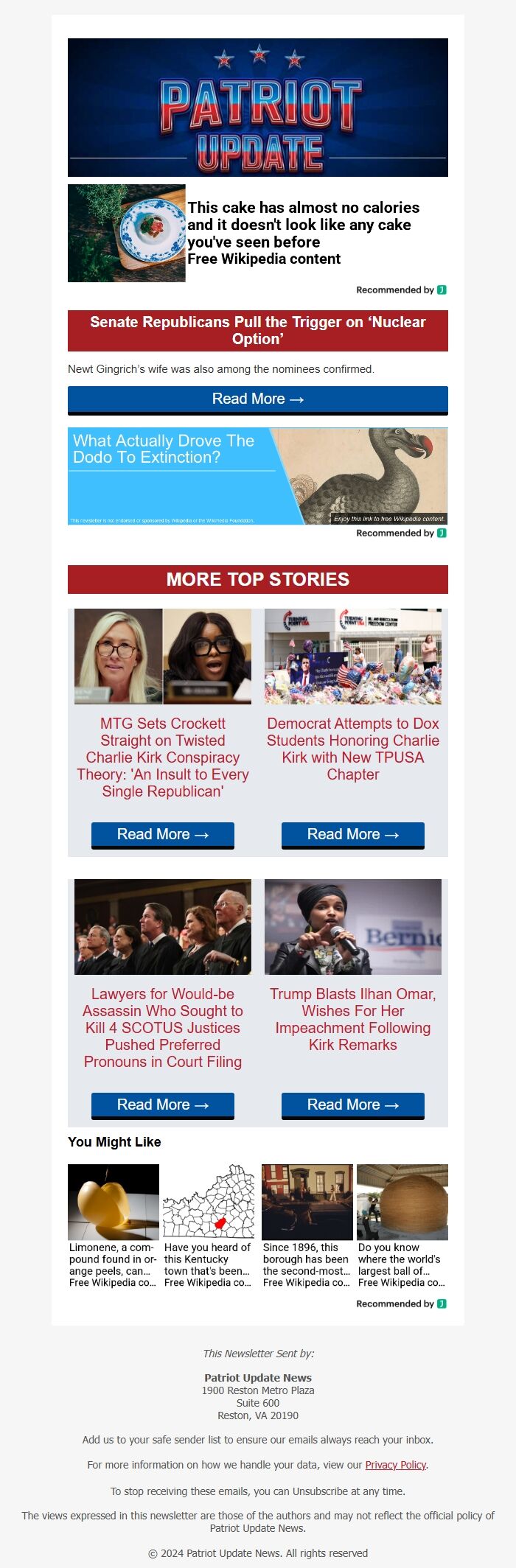
Task: Read more on MTG and Crockett story
Action: coord(163,834)
